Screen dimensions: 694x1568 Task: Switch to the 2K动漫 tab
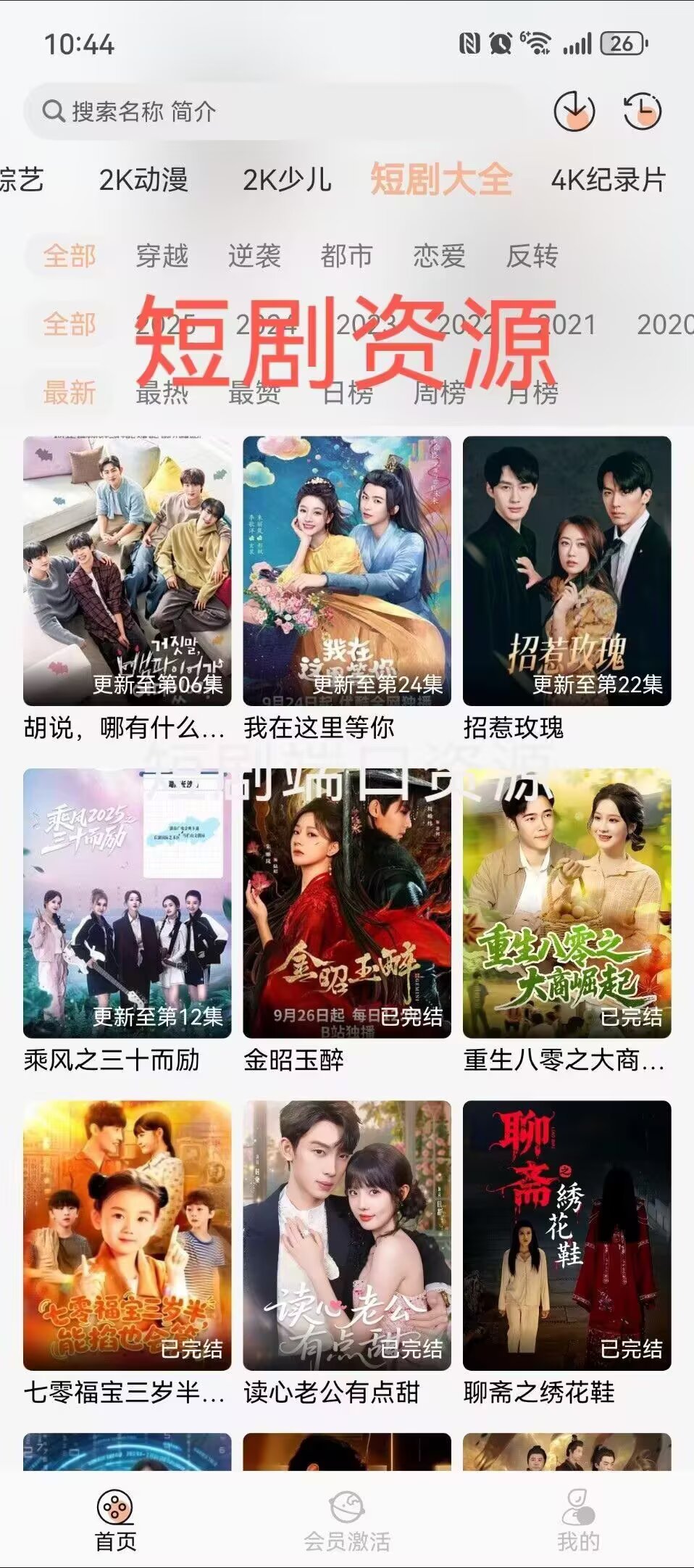143,180
